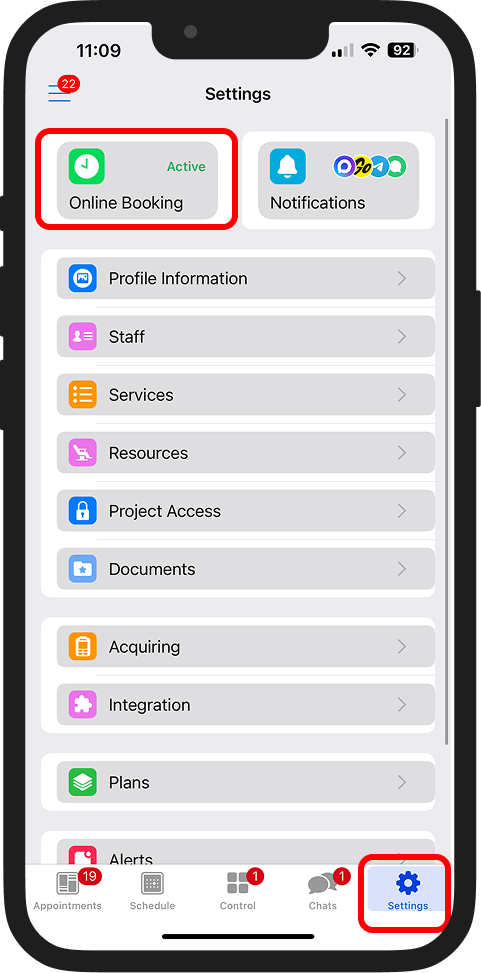Open Project Access settings
Screen dimensions: 481x973
point(246,511)
